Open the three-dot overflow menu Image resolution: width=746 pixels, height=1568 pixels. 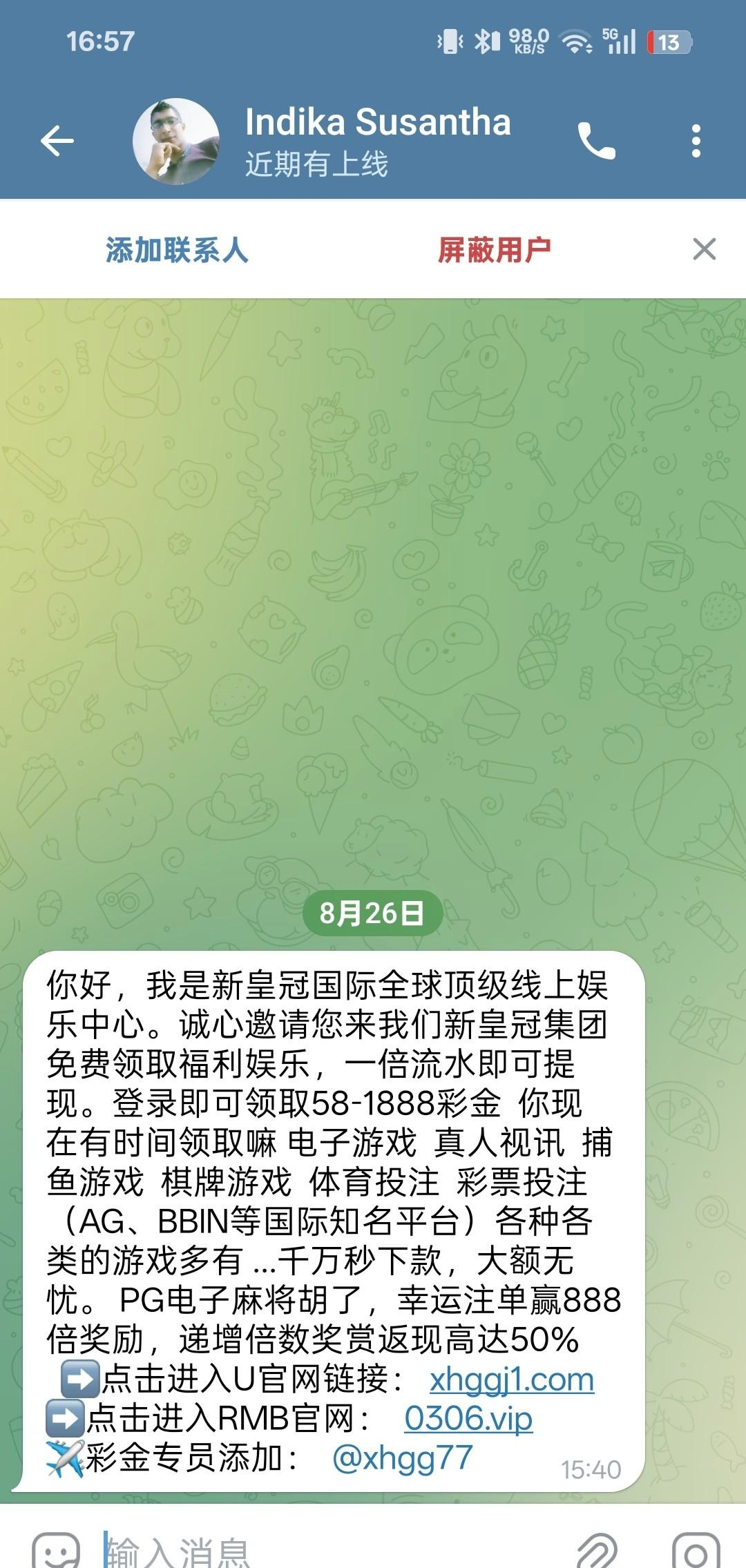pyautogui.click(x=696, y=142)
